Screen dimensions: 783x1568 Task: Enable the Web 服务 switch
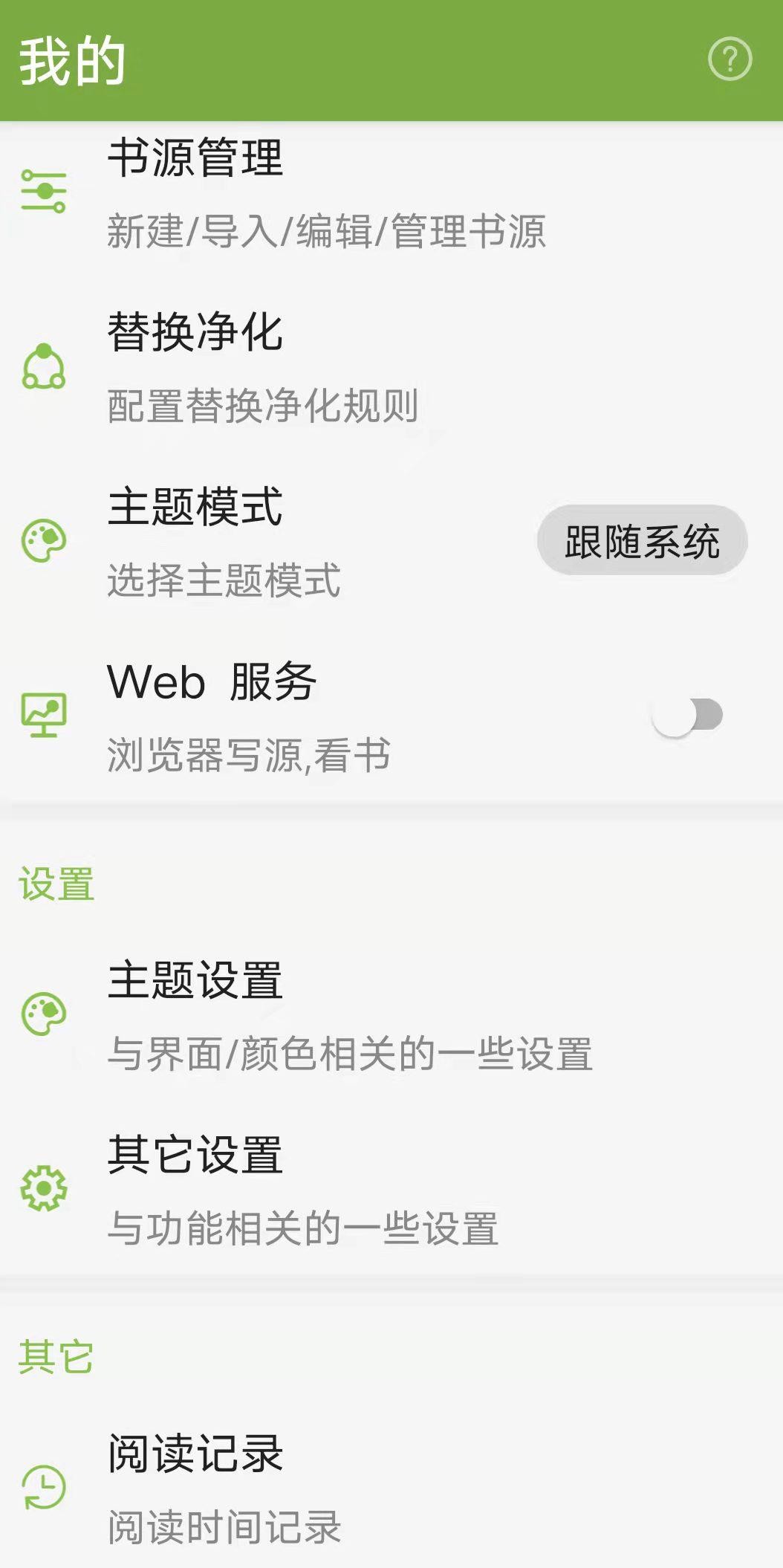(687, 716)
